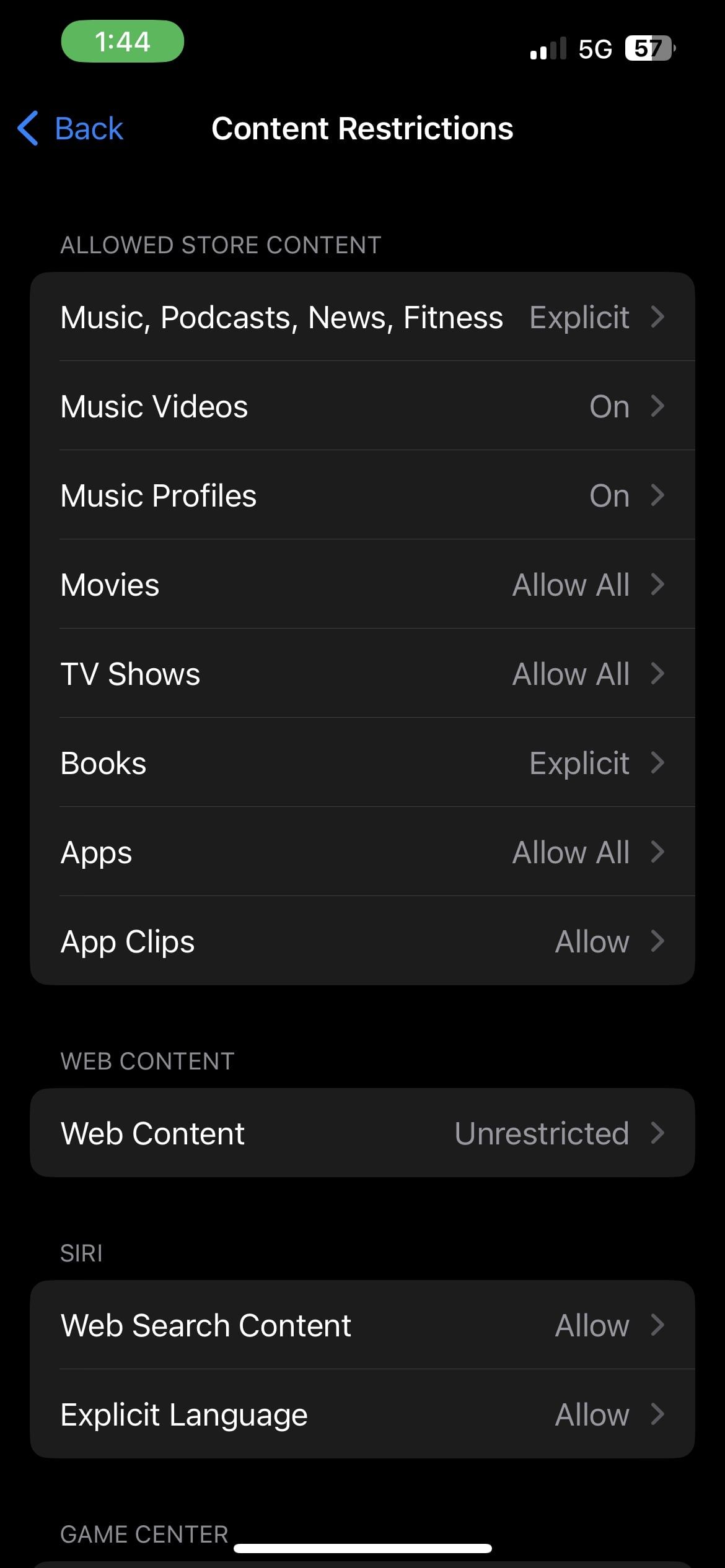
Task: Open the Unrestricted Web Content row
Action: 362,1133
